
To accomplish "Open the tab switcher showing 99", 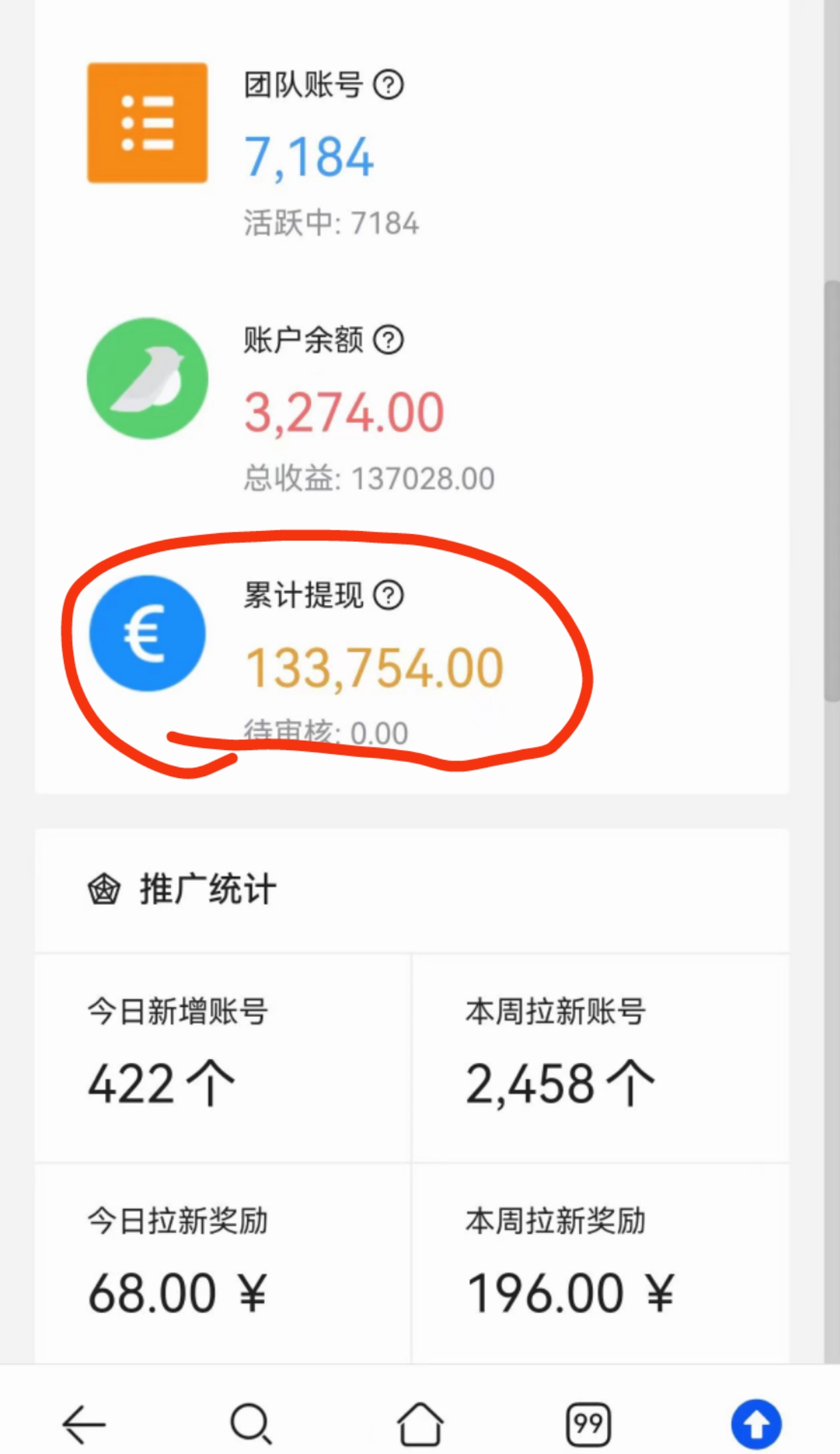I will 588,1424.
